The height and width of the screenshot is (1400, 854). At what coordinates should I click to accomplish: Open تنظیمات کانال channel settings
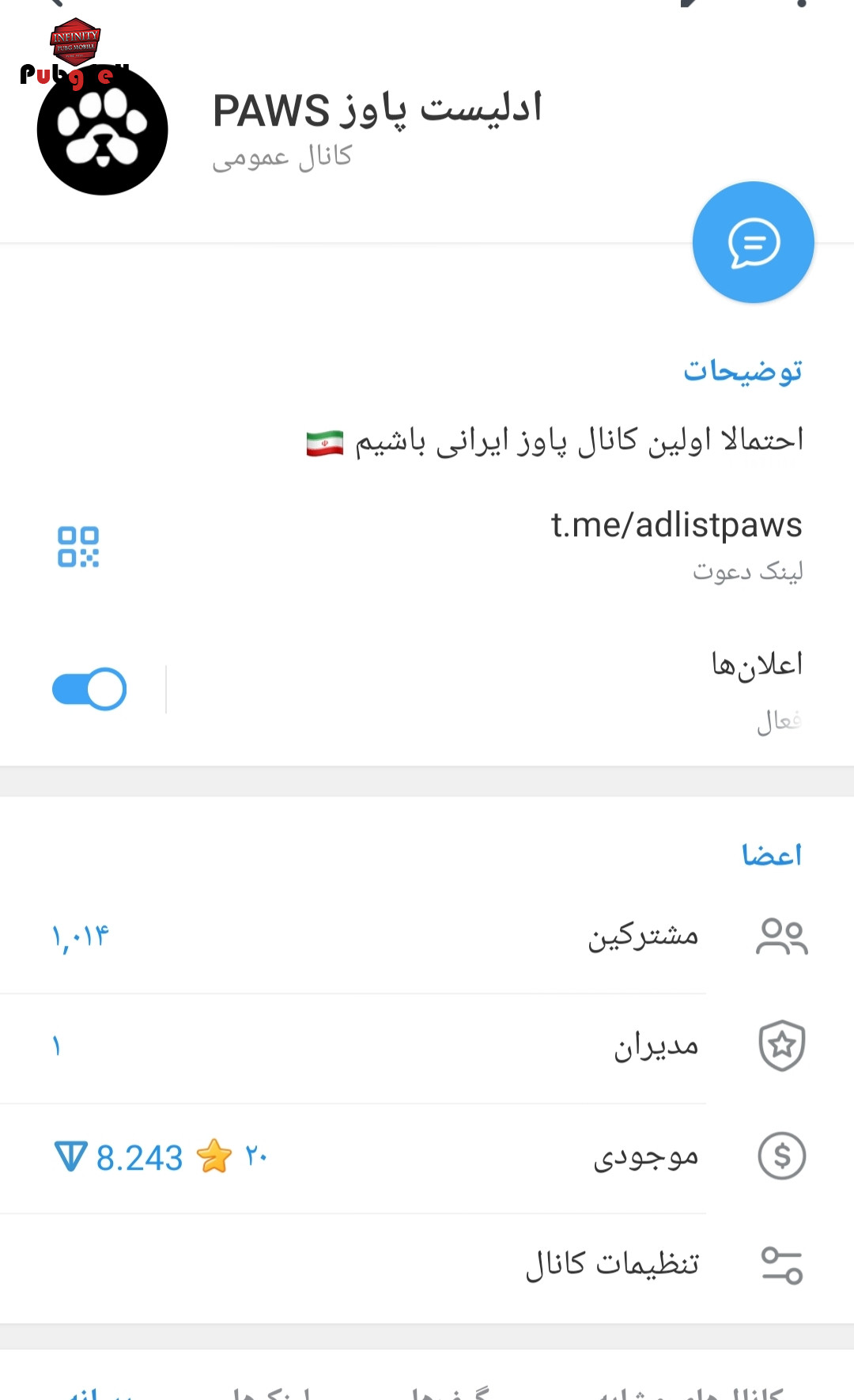coord(427,1266)
